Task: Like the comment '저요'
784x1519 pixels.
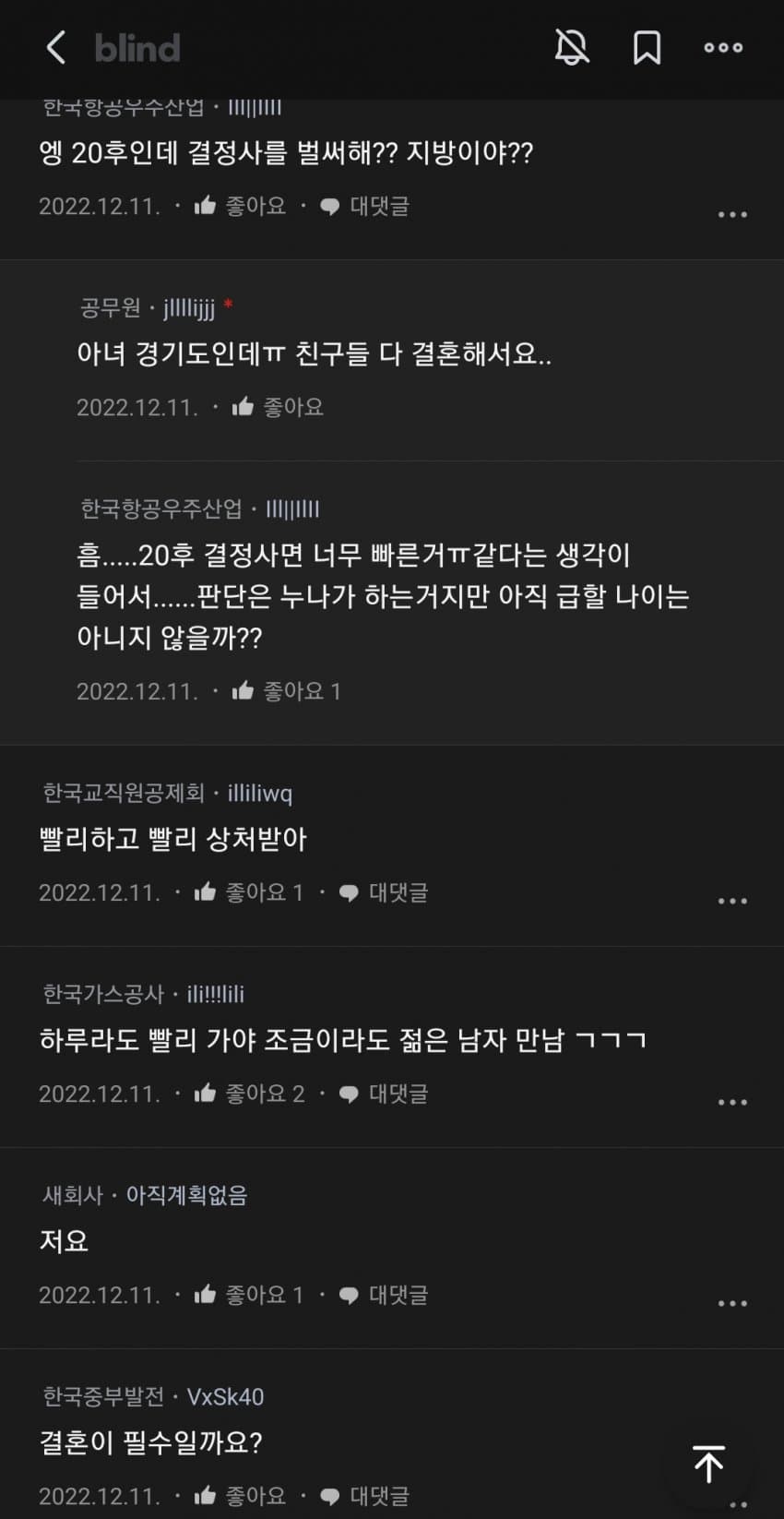Action: (x=248, y=1295)
